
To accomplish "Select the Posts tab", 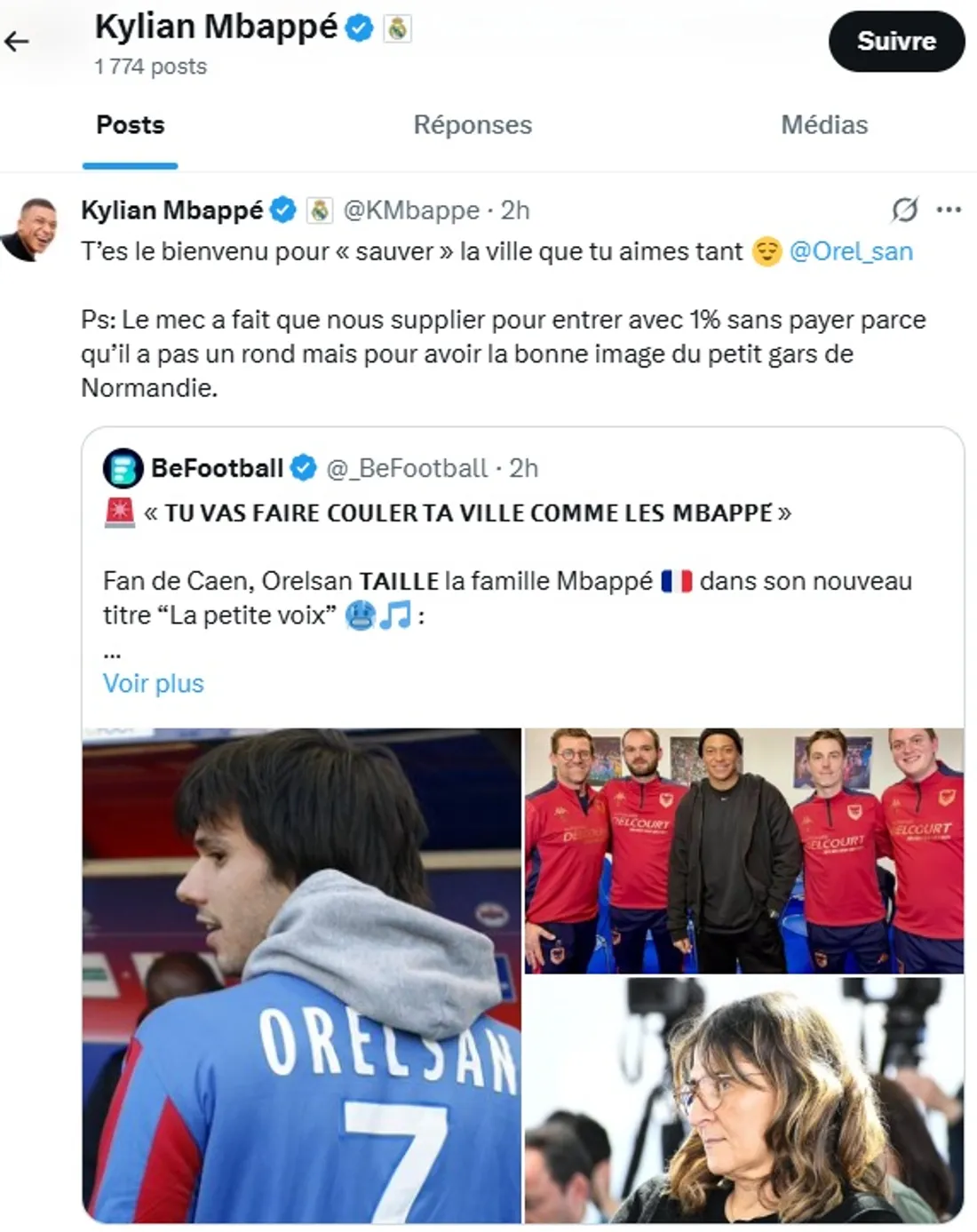I will [131, 125].
